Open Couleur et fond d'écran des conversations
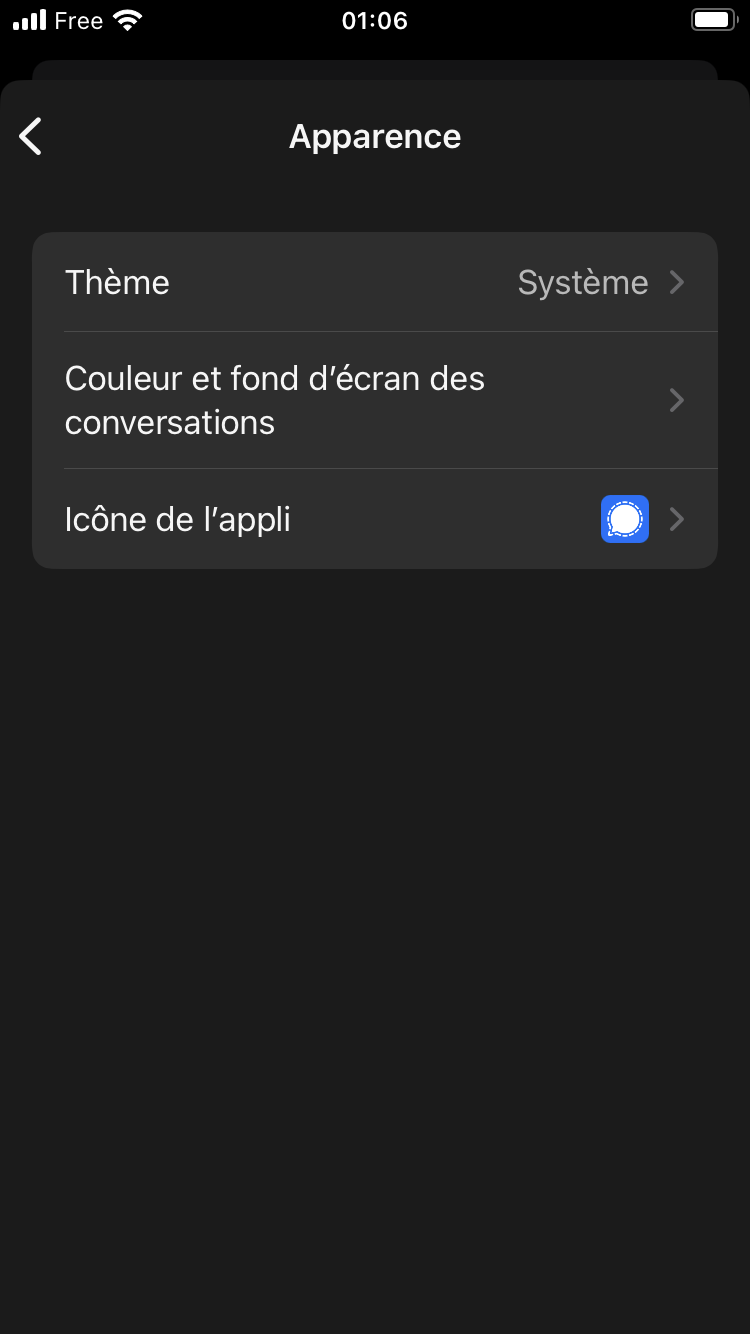Image resolution: width=750 pixels, height=1334 pixels. [375, 400]
